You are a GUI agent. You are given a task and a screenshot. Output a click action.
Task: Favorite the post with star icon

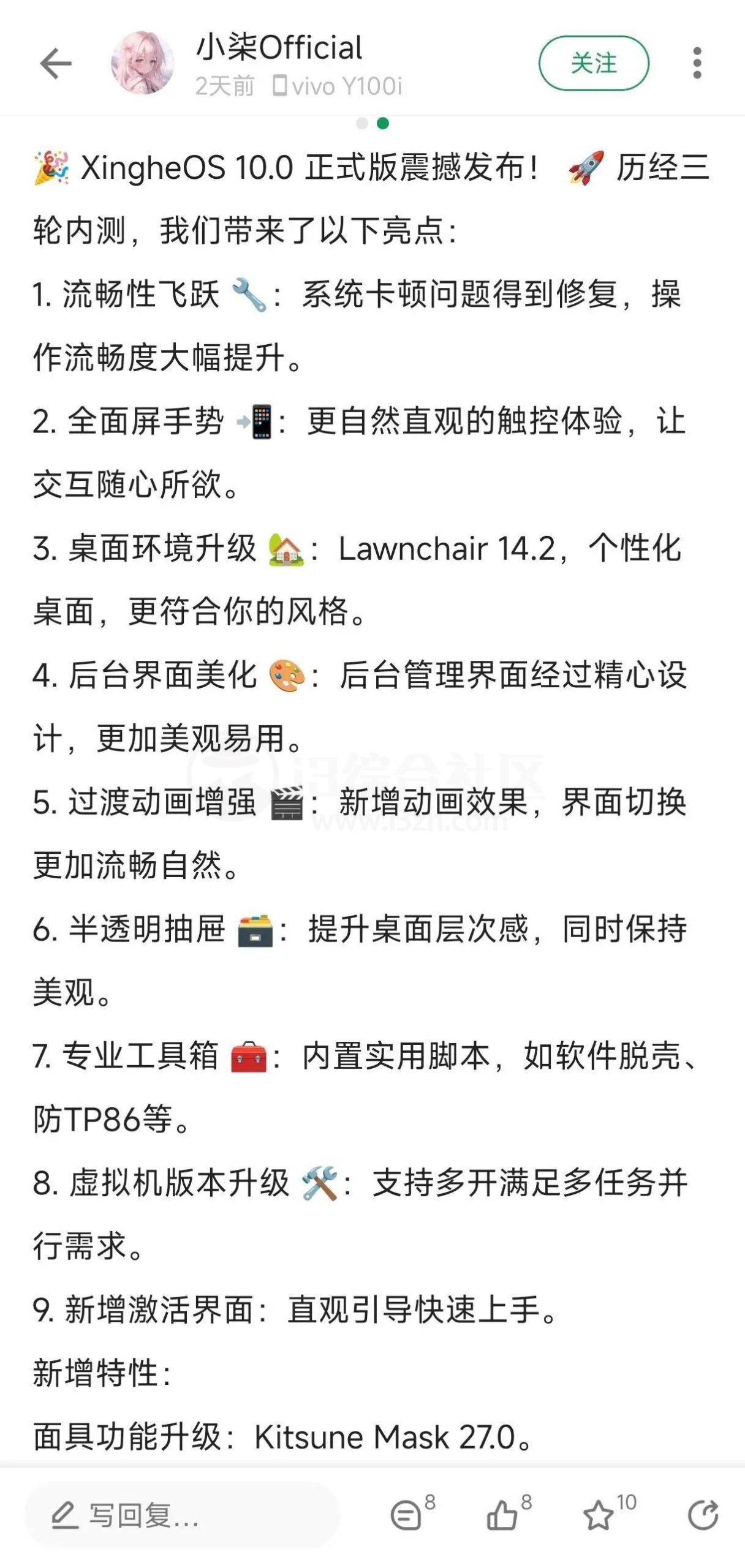click(x=599, y=1515)
